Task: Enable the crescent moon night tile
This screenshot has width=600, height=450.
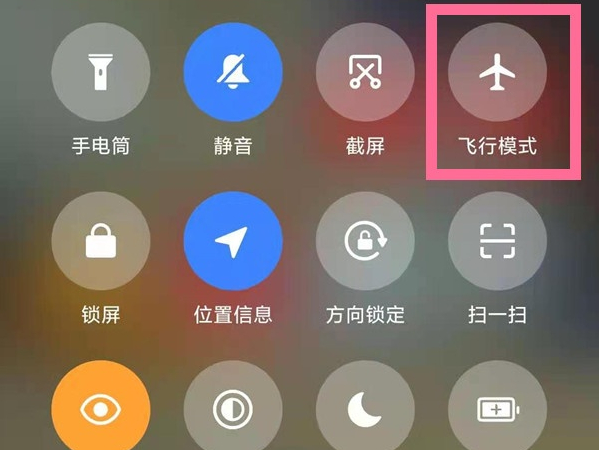Action: tap(365, 408)
